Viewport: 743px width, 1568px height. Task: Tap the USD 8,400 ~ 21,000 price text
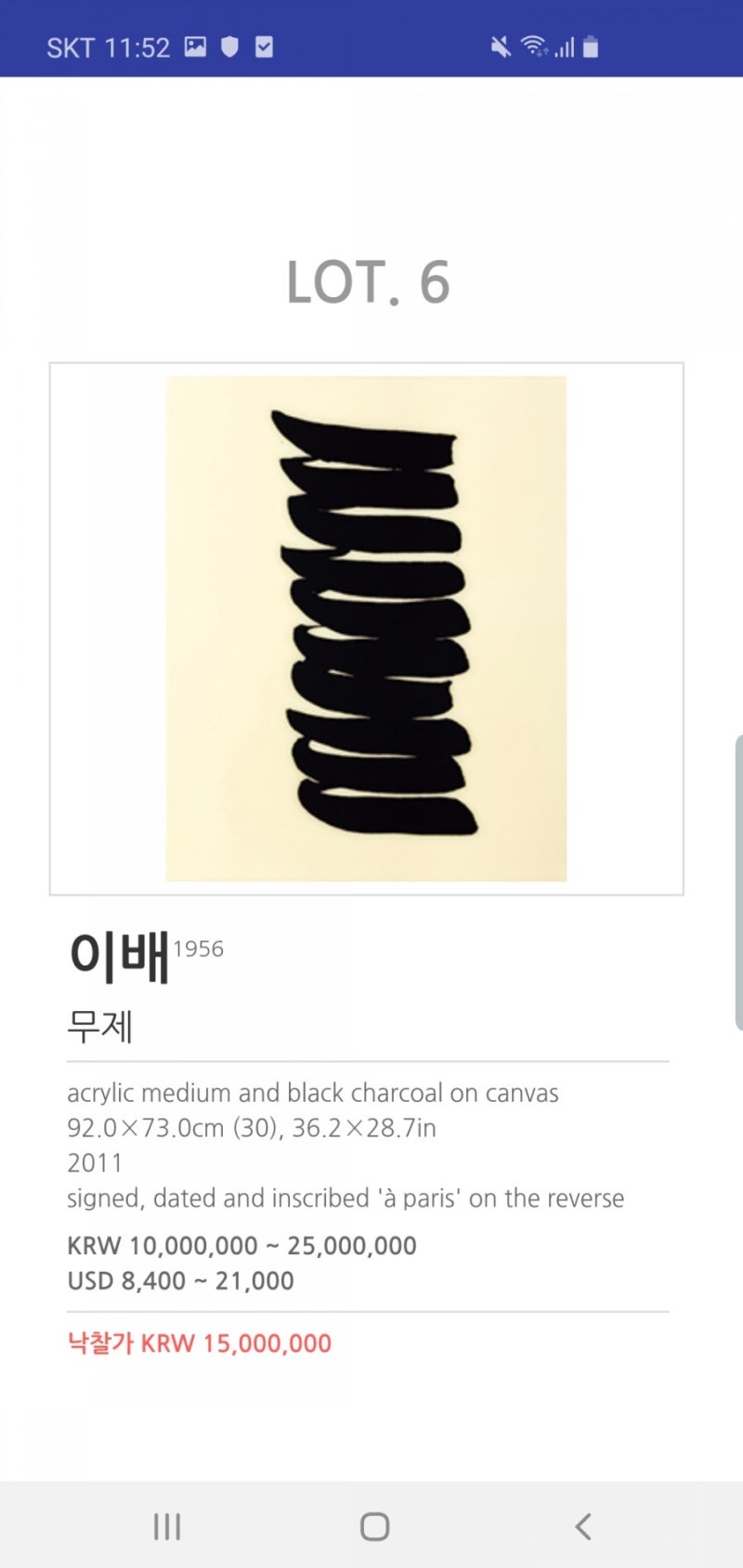(179, 1280)
